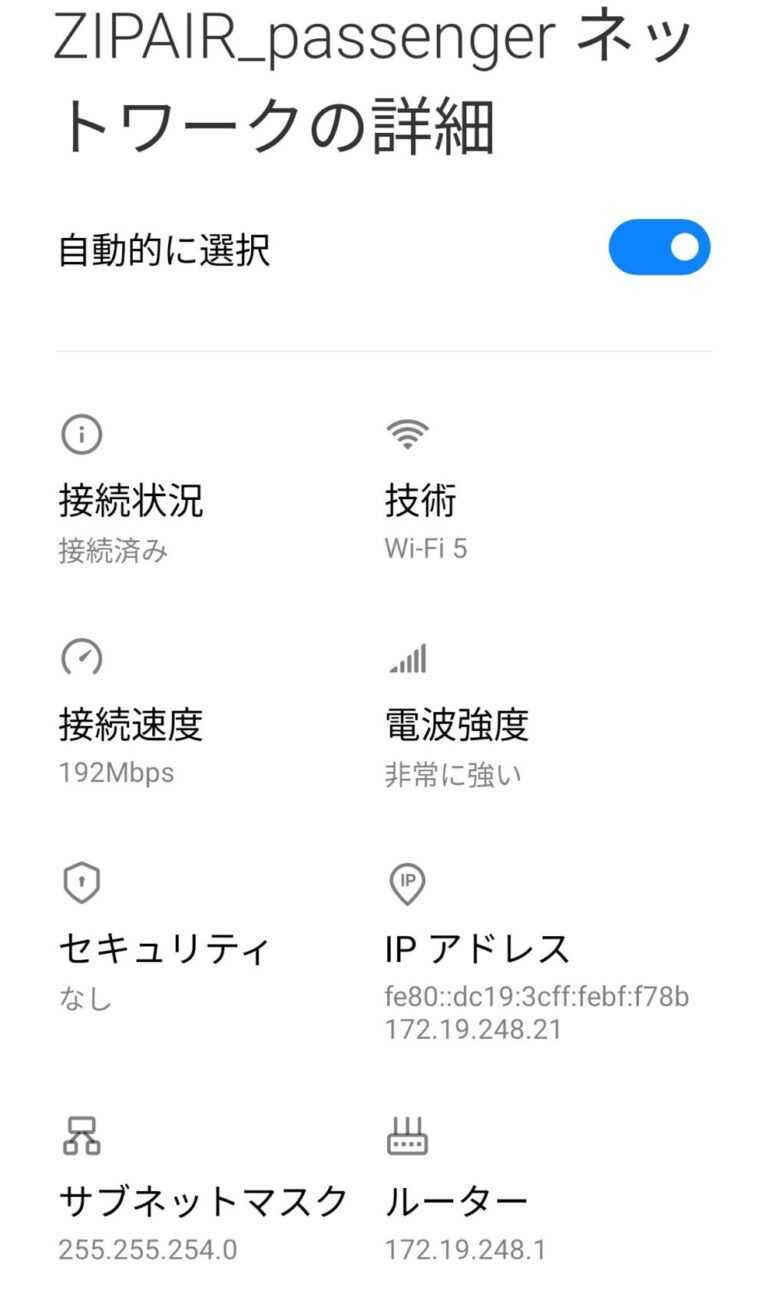This screenshot has width=768, height=1307.
Task: Expand the 接続状況 details section
Action: (130, 502)
